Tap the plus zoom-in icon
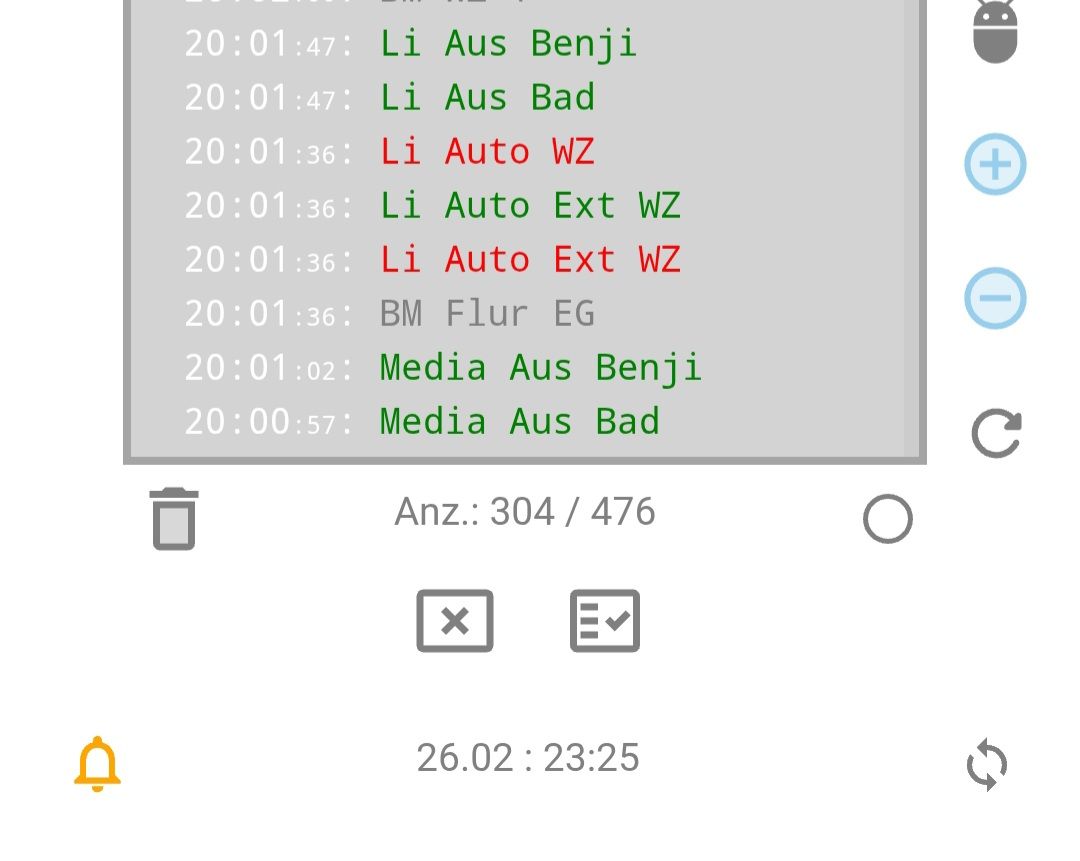Viewport: 1080px width, 861px height. click(995, 164)
